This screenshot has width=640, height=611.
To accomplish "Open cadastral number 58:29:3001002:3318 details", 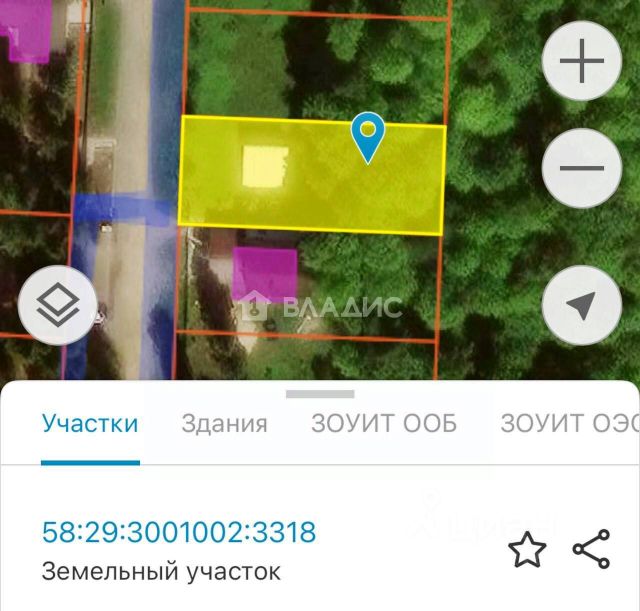I will (179, 531).
